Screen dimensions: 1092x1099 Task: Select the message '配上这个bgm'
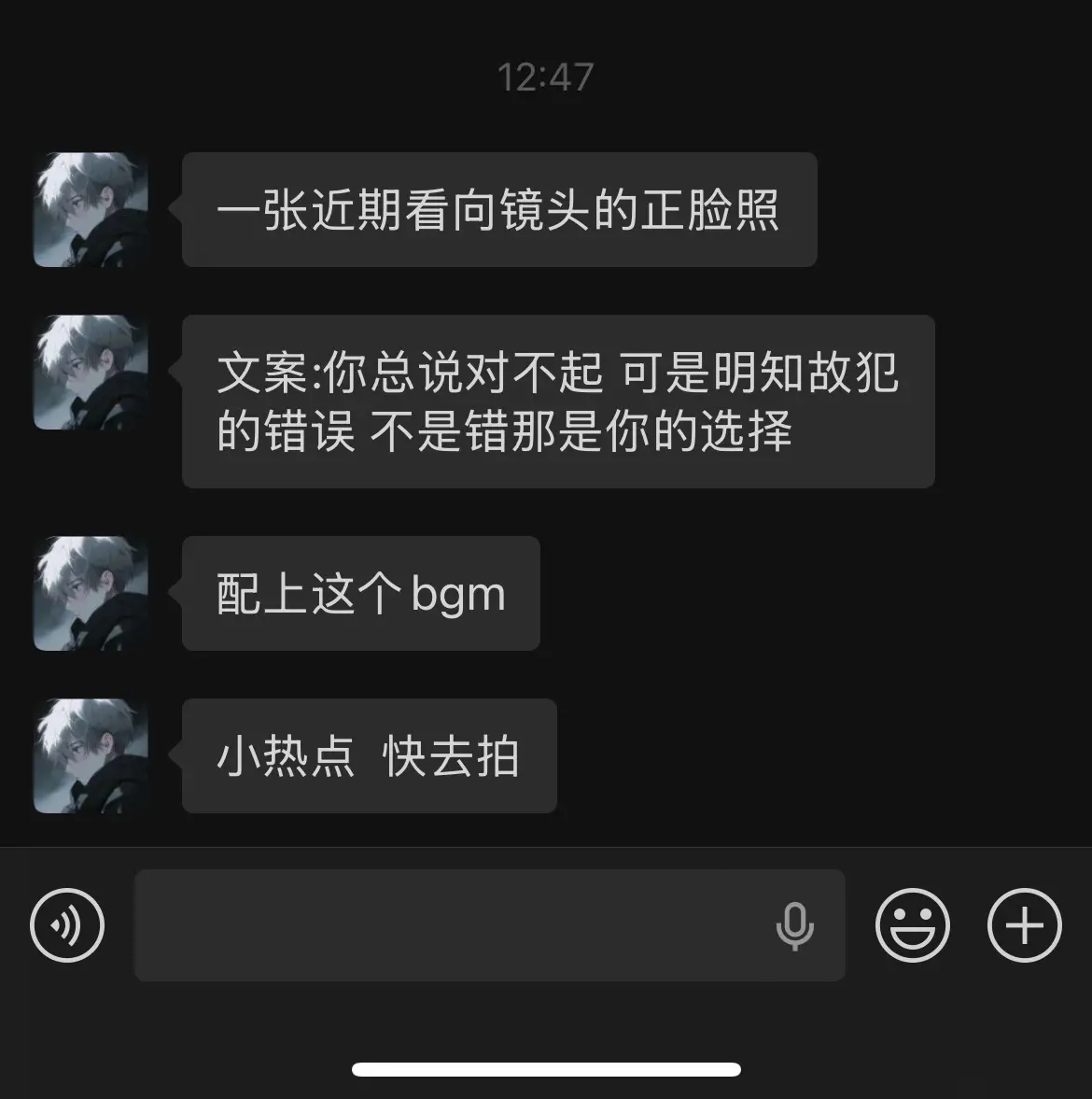coord(362,592)
